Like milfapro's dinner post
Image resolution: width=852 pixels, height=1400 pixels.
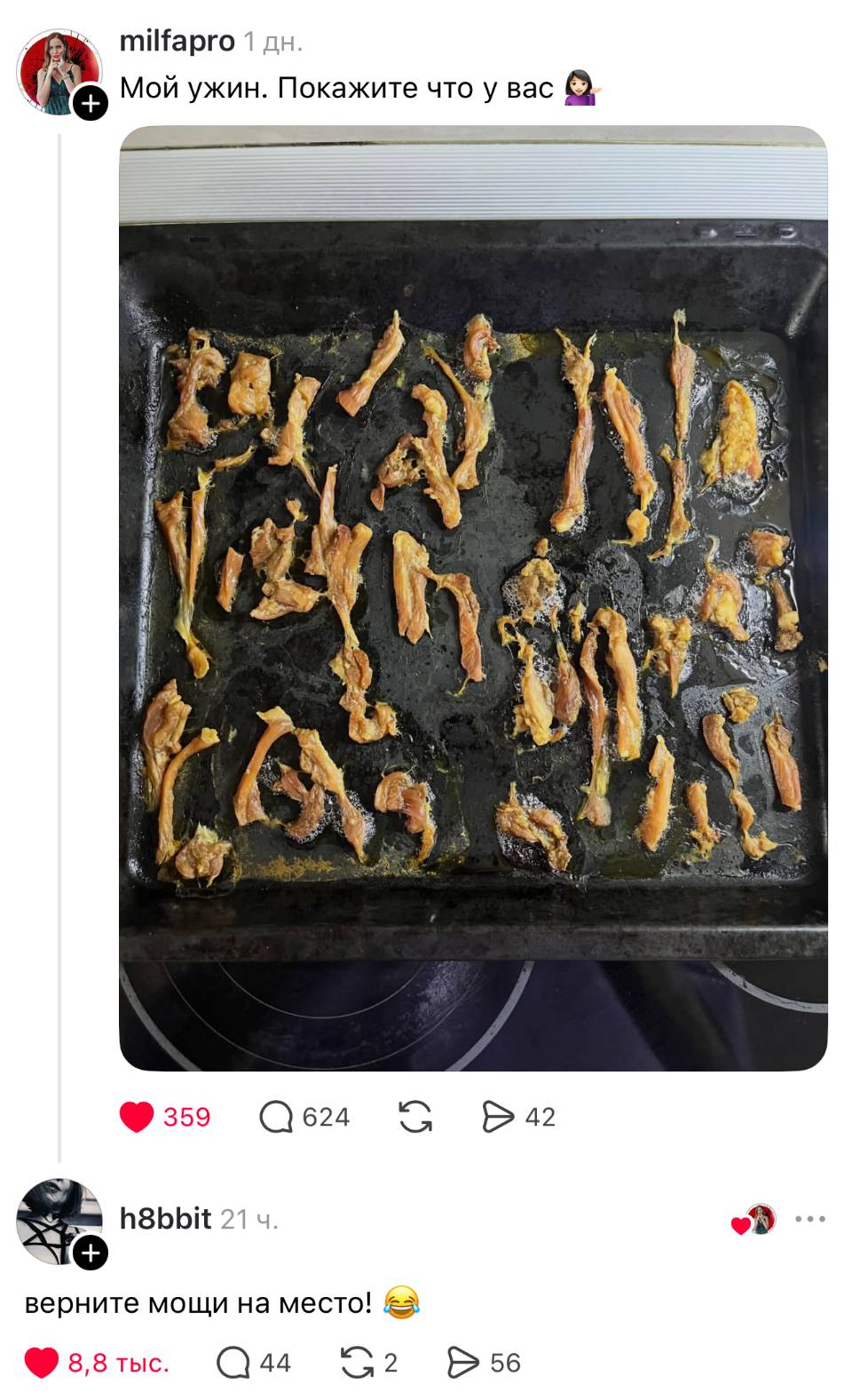coord(137,1117)
